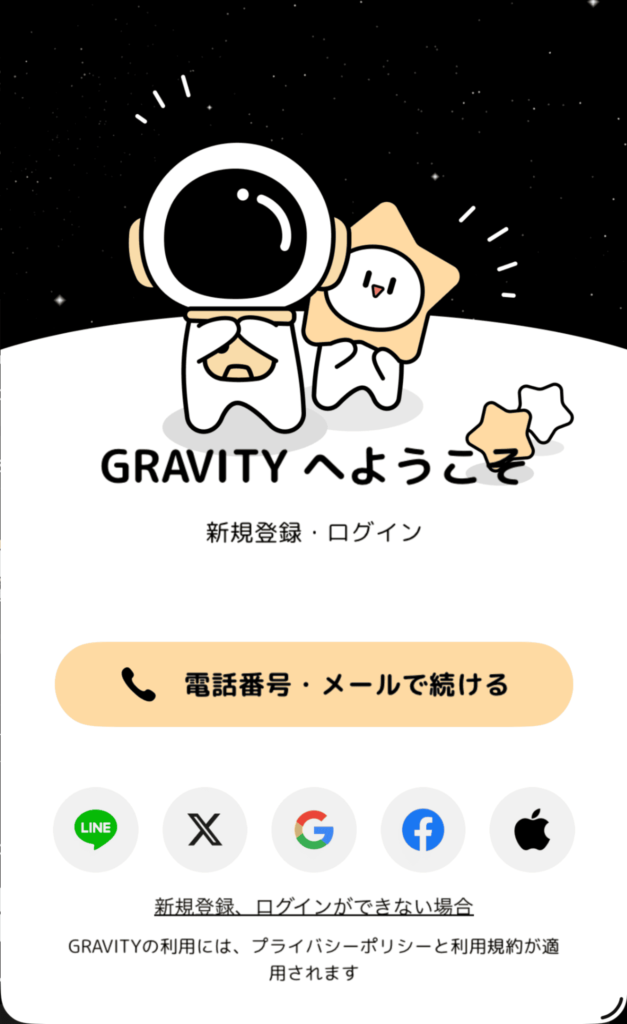
Task: Open the 新規登録、ログインができない場合 help link
Action: (313, 907)
